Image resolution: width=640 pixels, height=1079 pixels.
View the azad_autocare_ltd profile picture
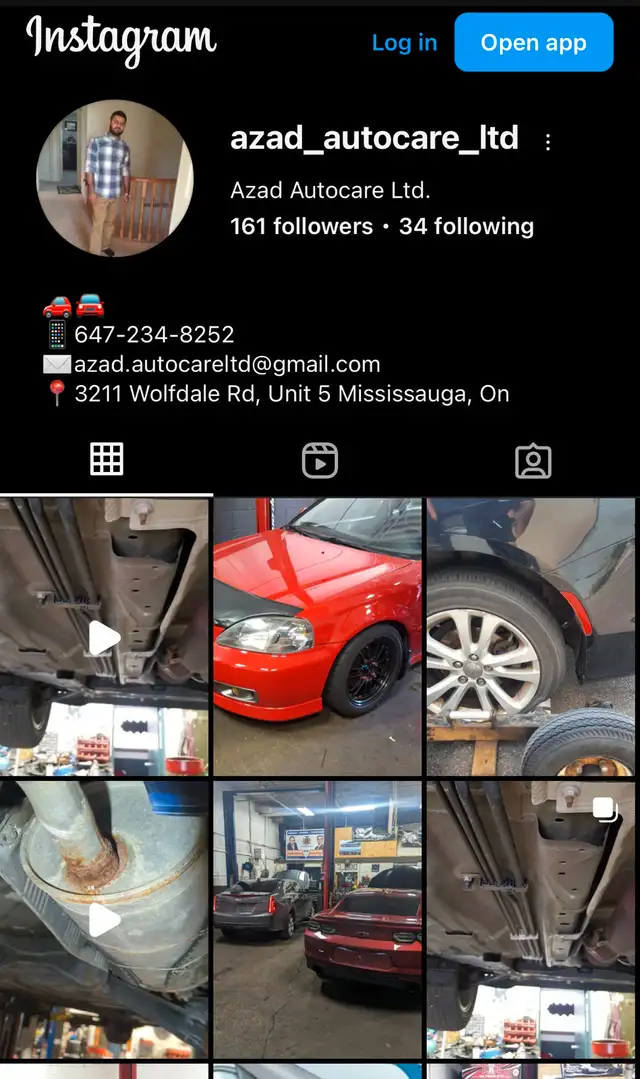point(115,178)
